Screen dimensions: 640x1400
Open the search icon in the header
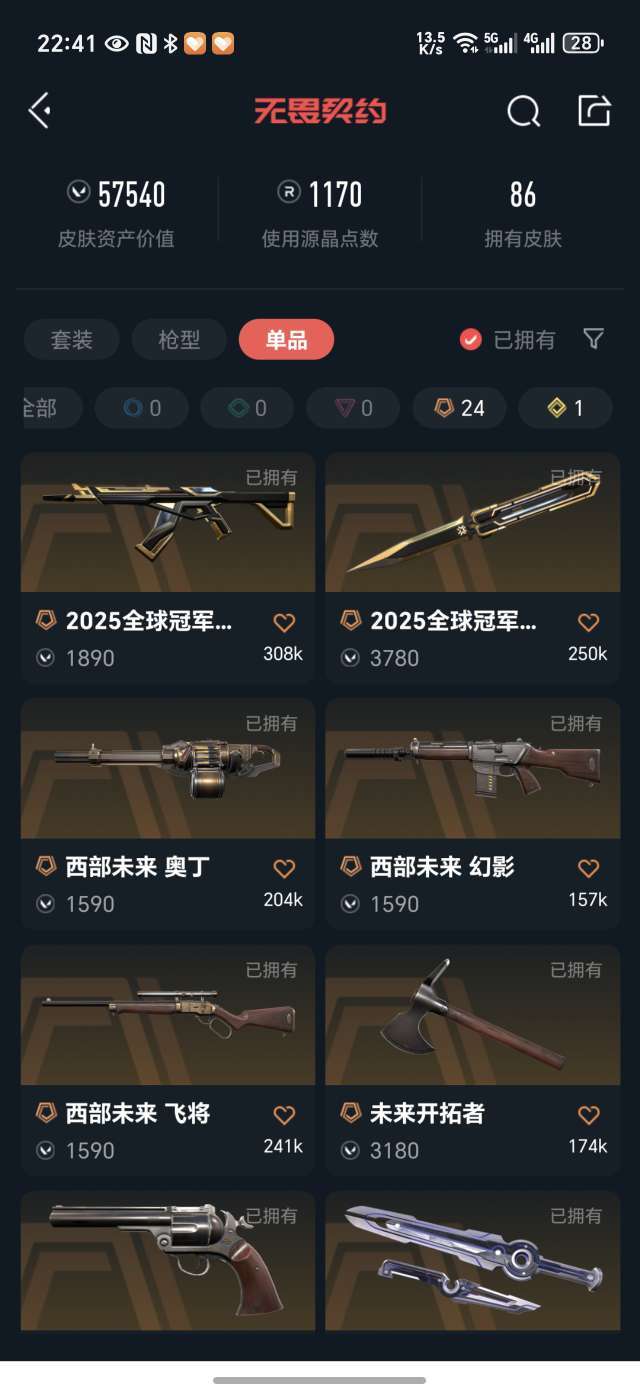pos(523,111)
